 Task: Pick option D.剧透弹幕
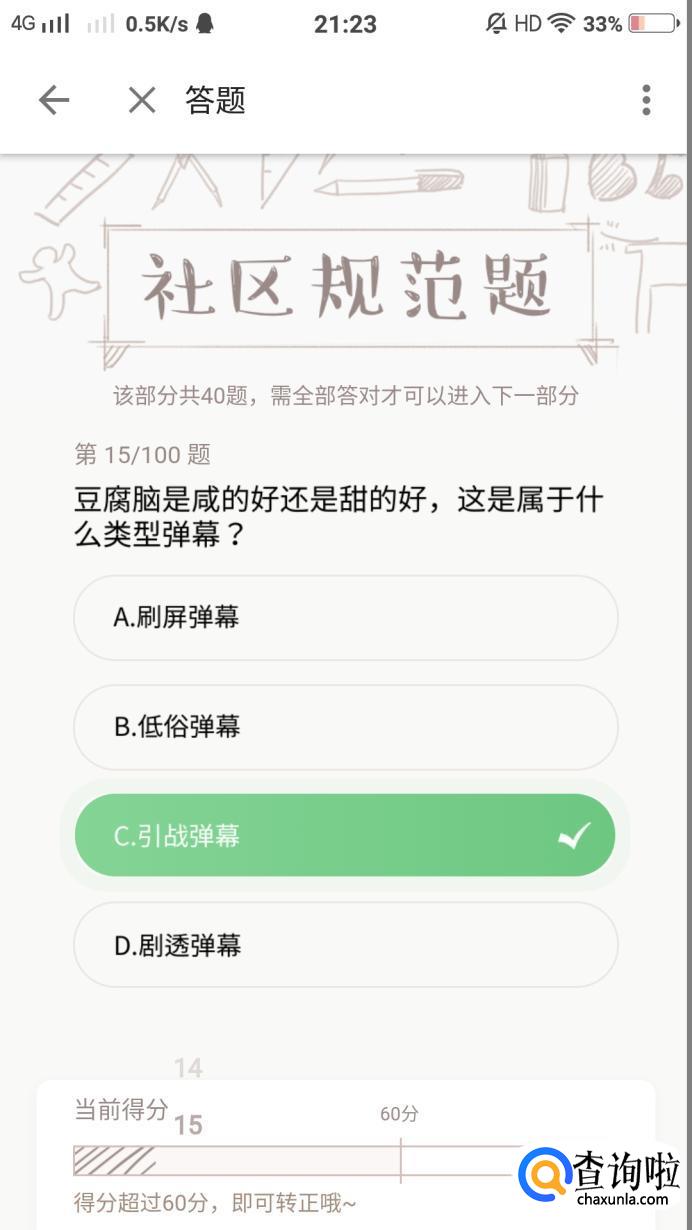(x=345, y=945)
